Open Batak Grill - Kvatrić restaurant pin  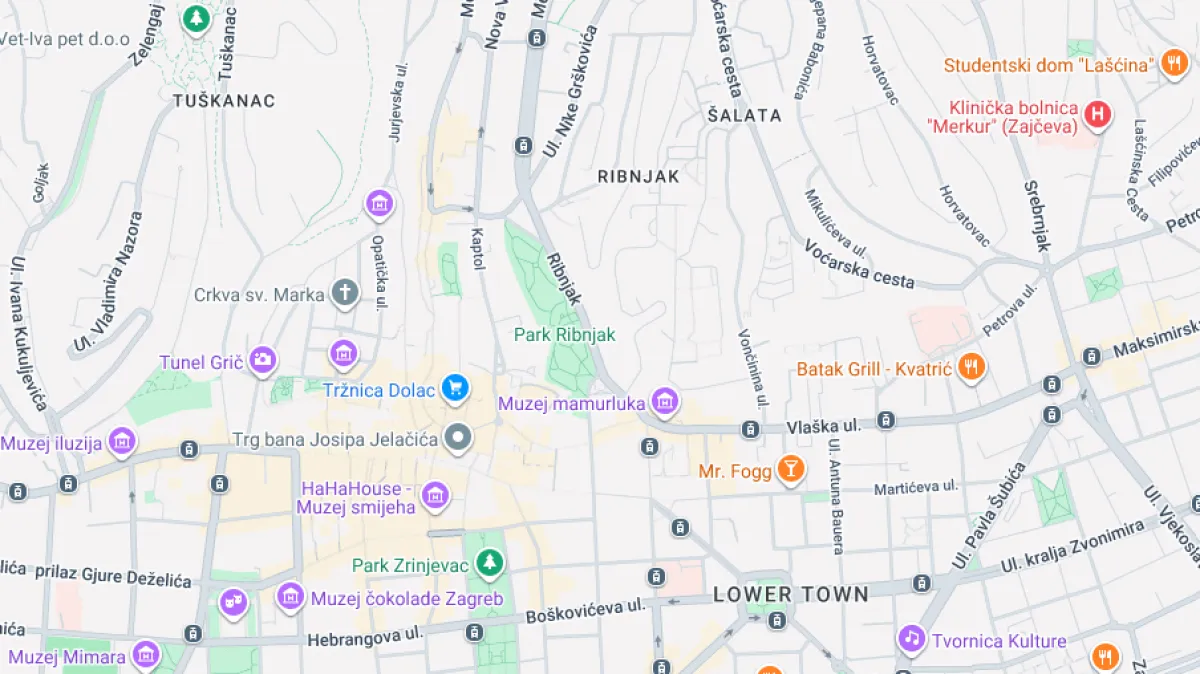969,367
